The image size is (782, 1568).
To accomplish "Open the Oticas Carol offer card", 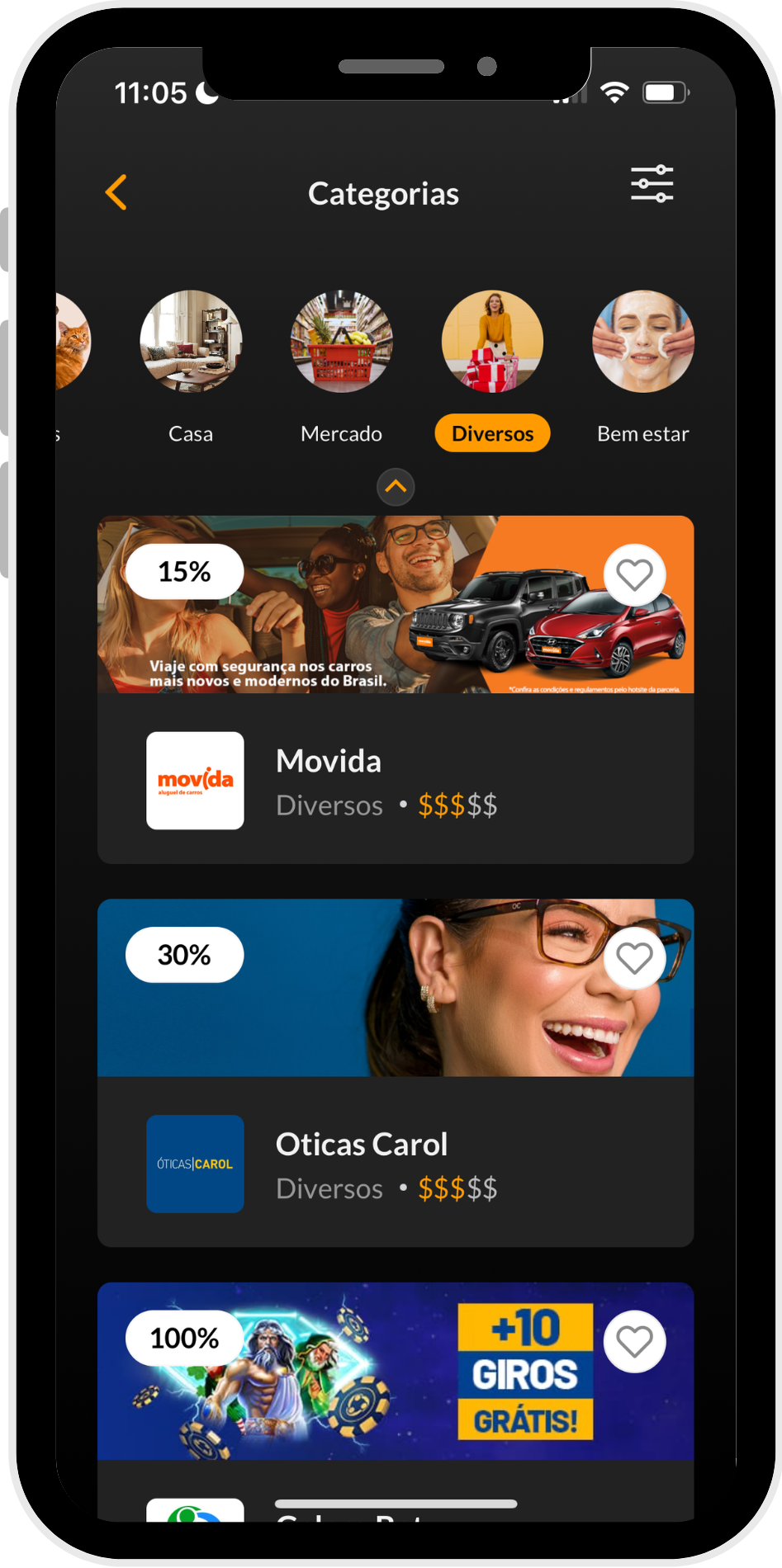I will [395, 1163].
